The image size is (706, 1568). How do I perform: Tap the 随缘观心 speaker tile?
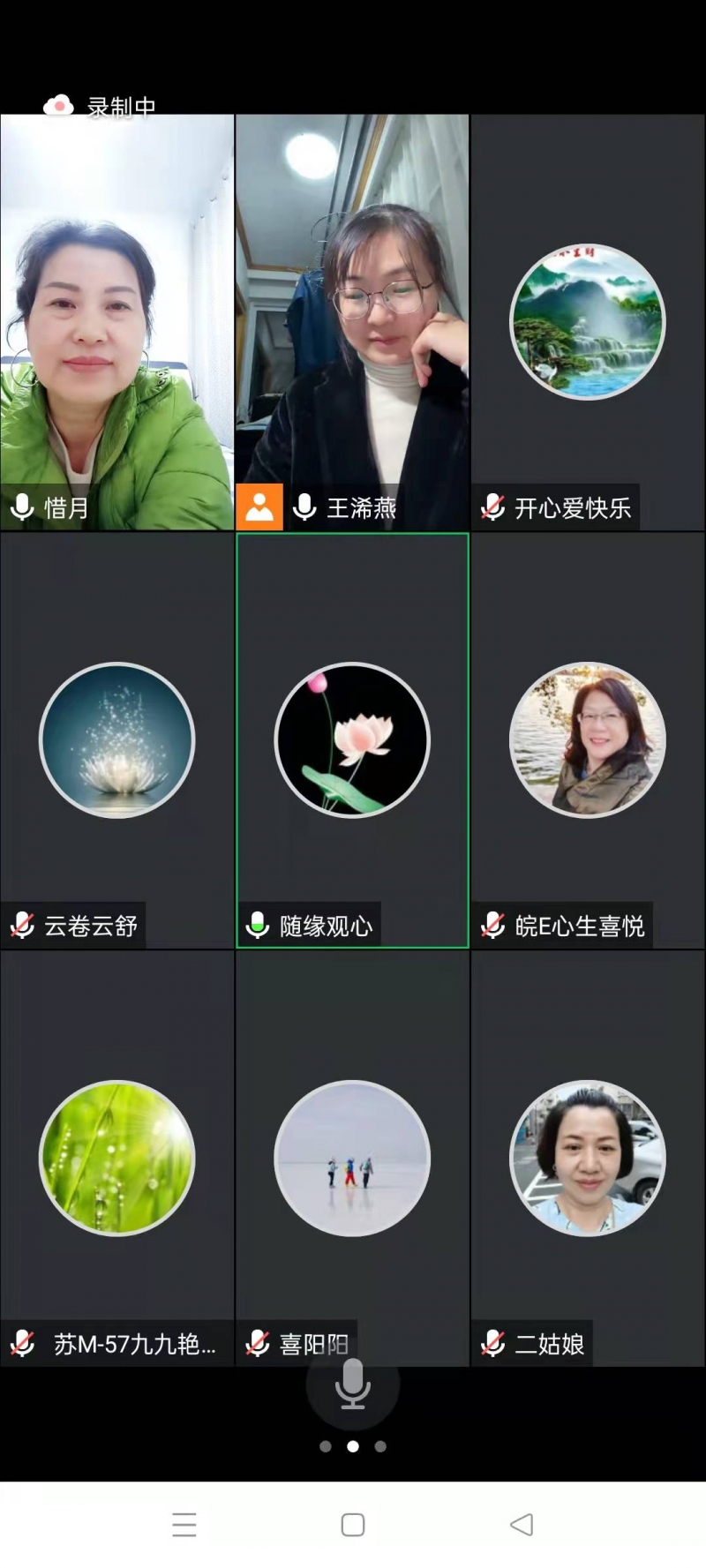point(352,739)
